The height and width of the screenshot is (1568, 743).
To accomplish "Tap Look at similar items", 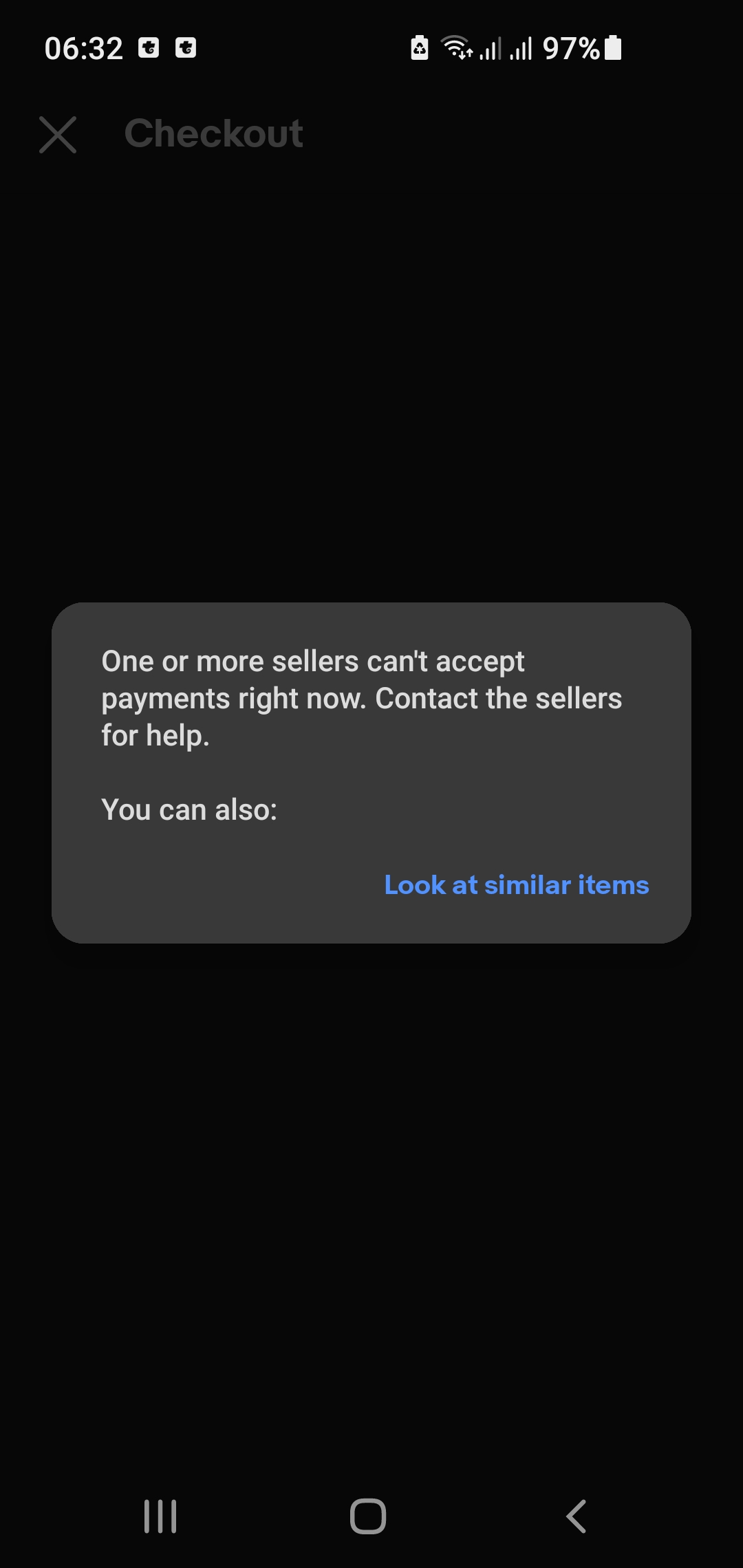I will (517, 885).
